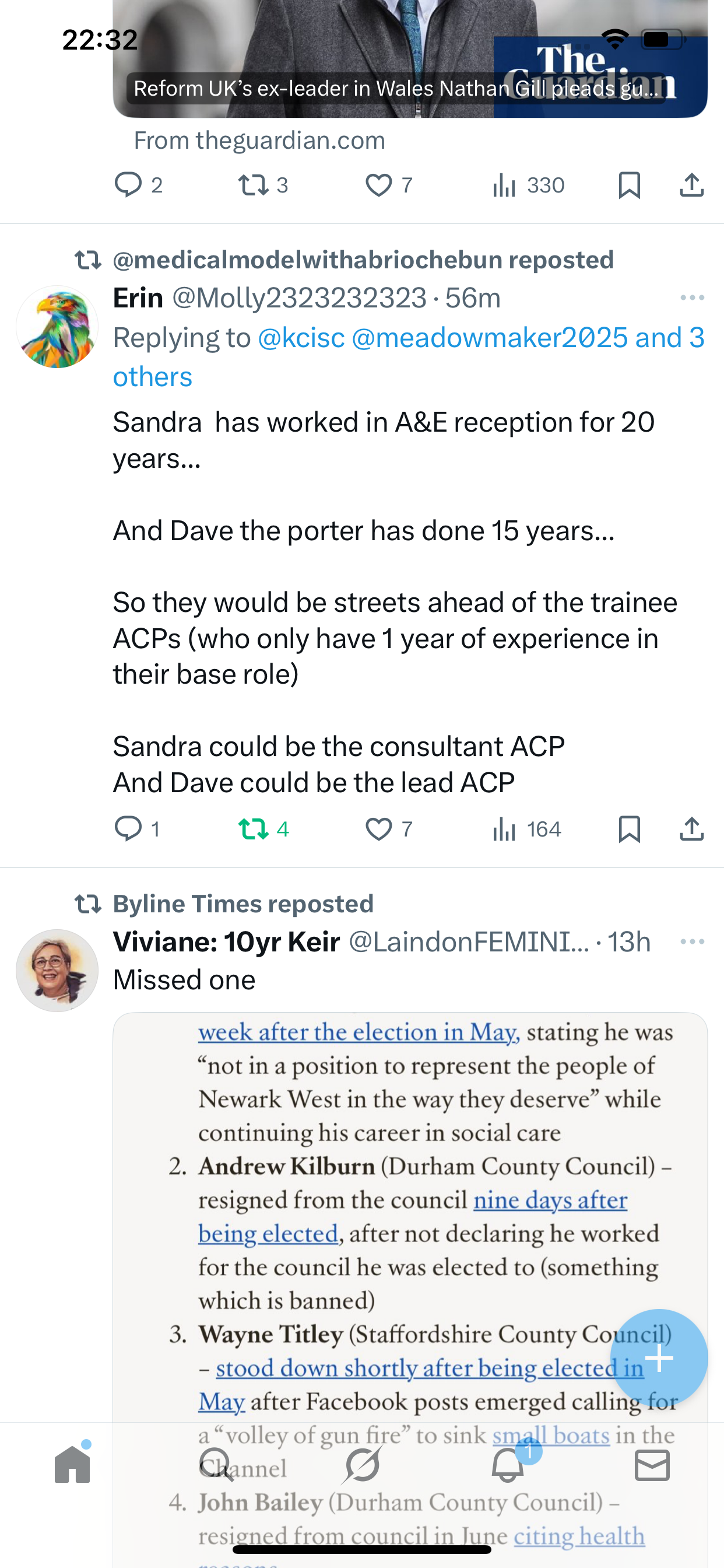Bookmark the Guardian link post
This screenshot has width=724, height=1568.
coord(629,185)
